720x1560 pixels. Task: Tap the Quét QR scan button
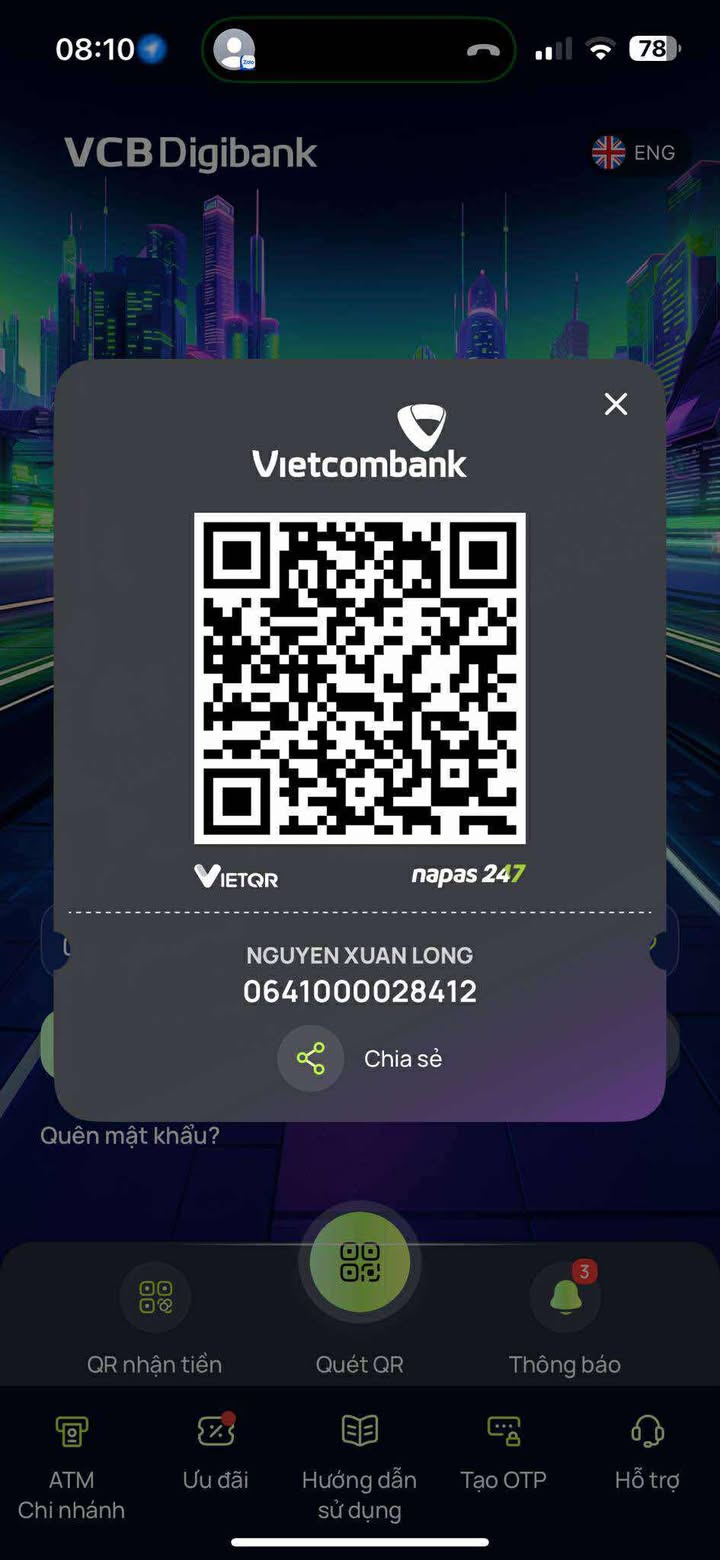point(360,1262)
